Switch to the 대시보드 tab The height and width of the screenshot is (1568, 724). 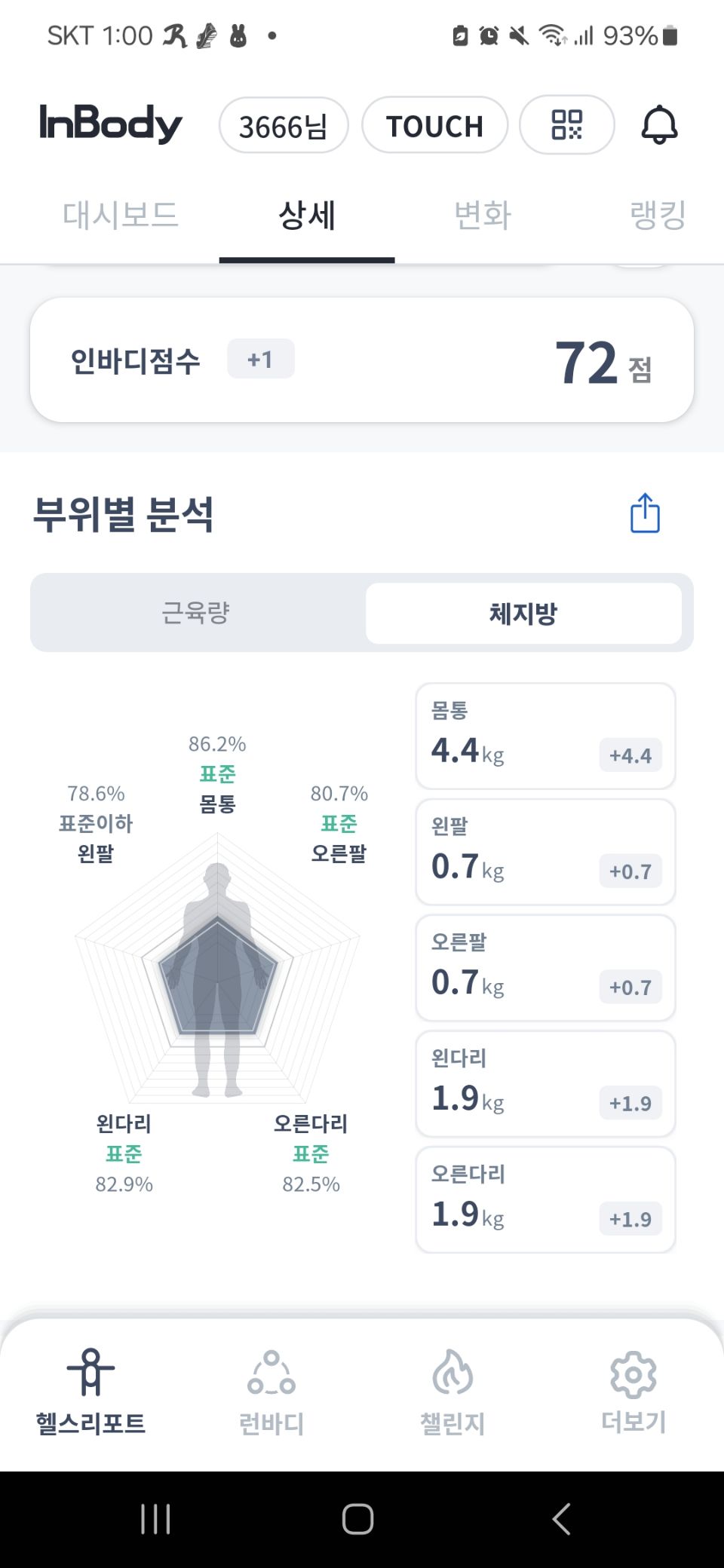[121, 216]
